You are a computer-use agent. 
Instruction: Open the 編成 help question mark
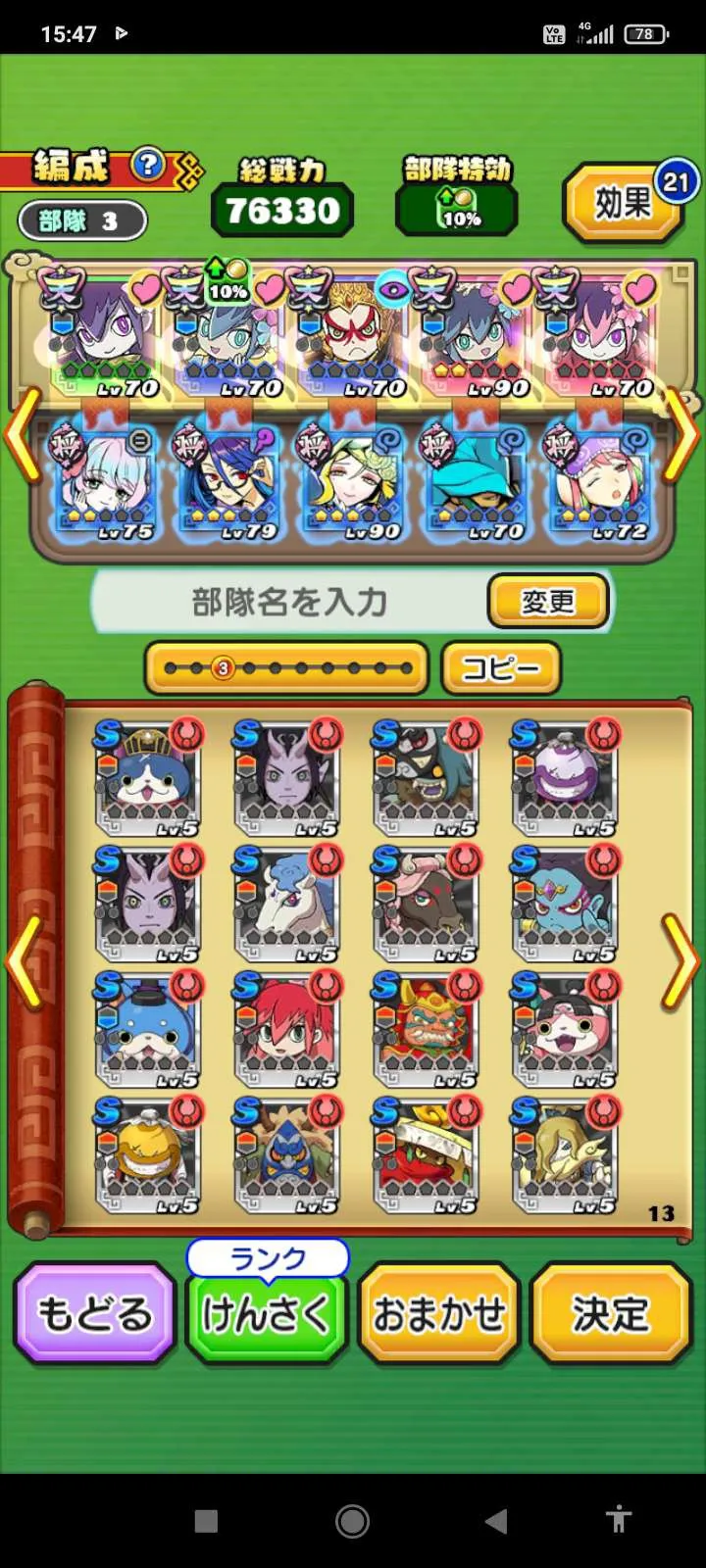coord(148,165)
